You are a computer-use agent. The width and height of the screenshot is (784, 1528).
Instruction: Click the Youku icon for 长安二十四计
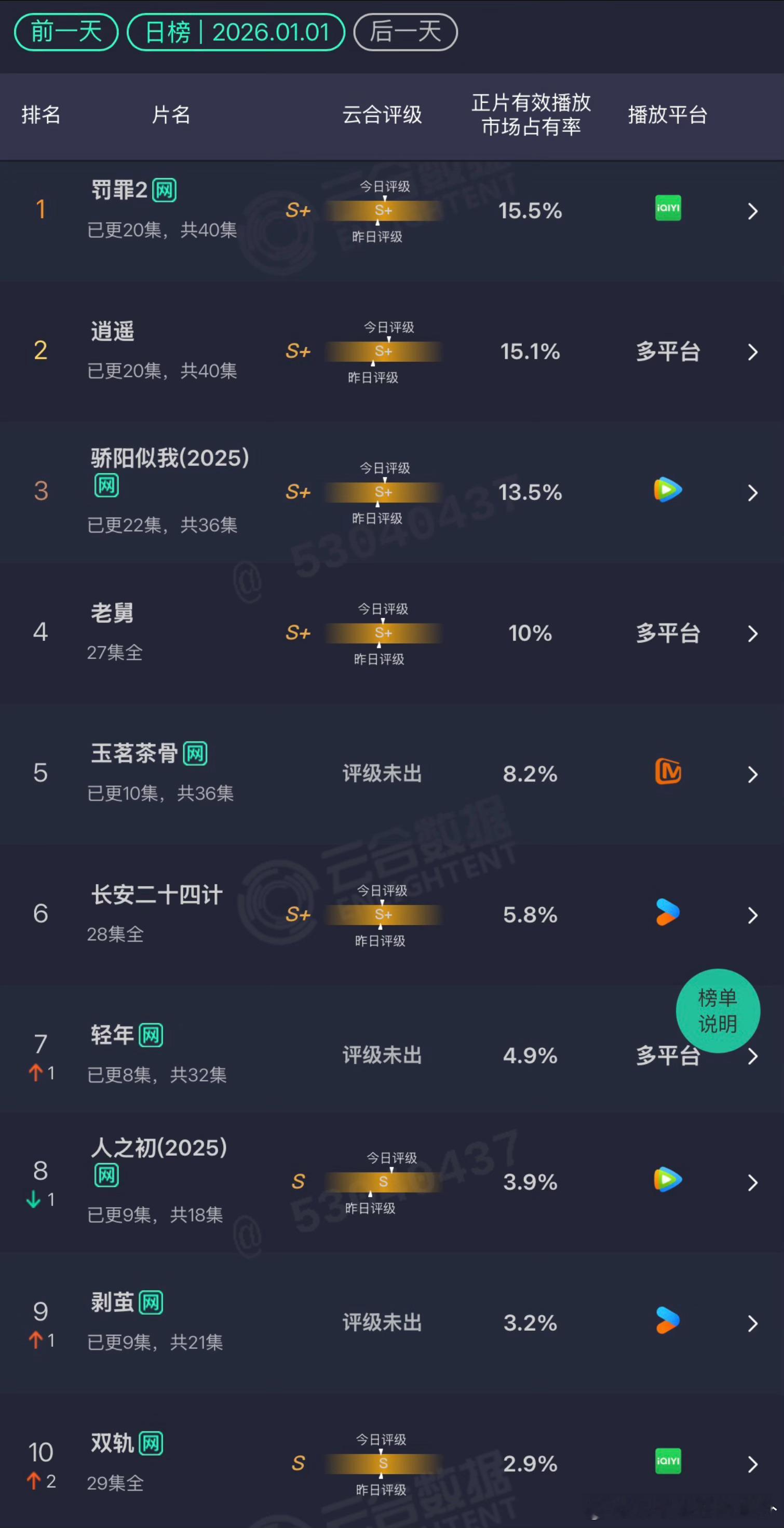click(x=668, y=913)
